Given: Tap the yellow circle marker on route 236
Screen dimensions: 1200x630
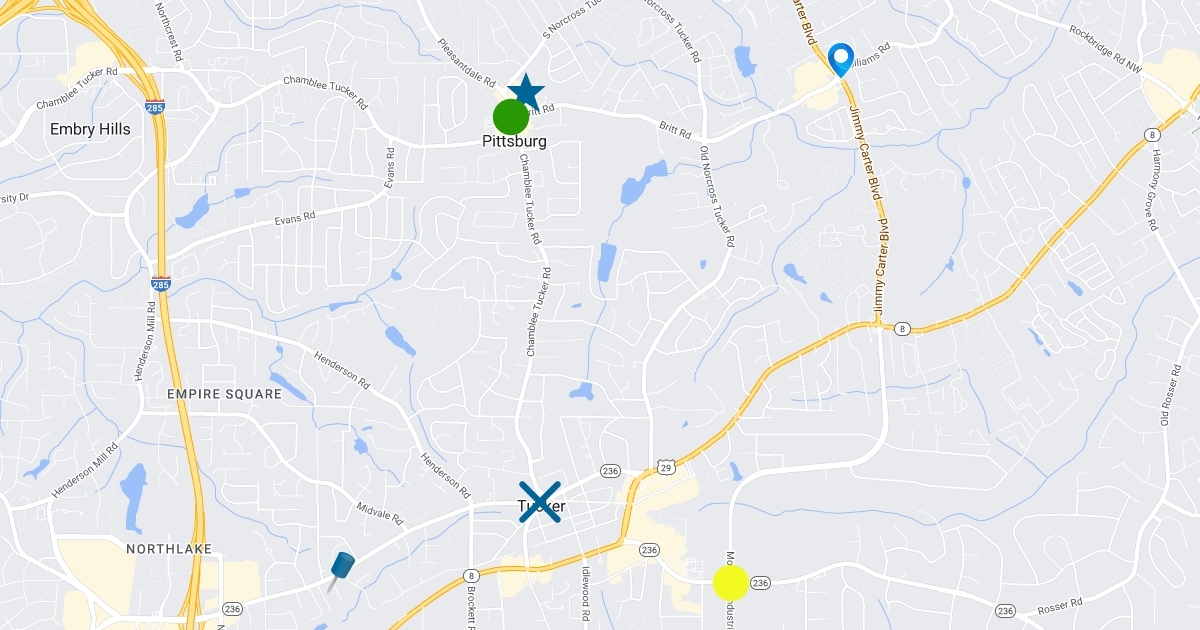Looking at the screenshot, I should pyautogui.click(x=731, y=582).
